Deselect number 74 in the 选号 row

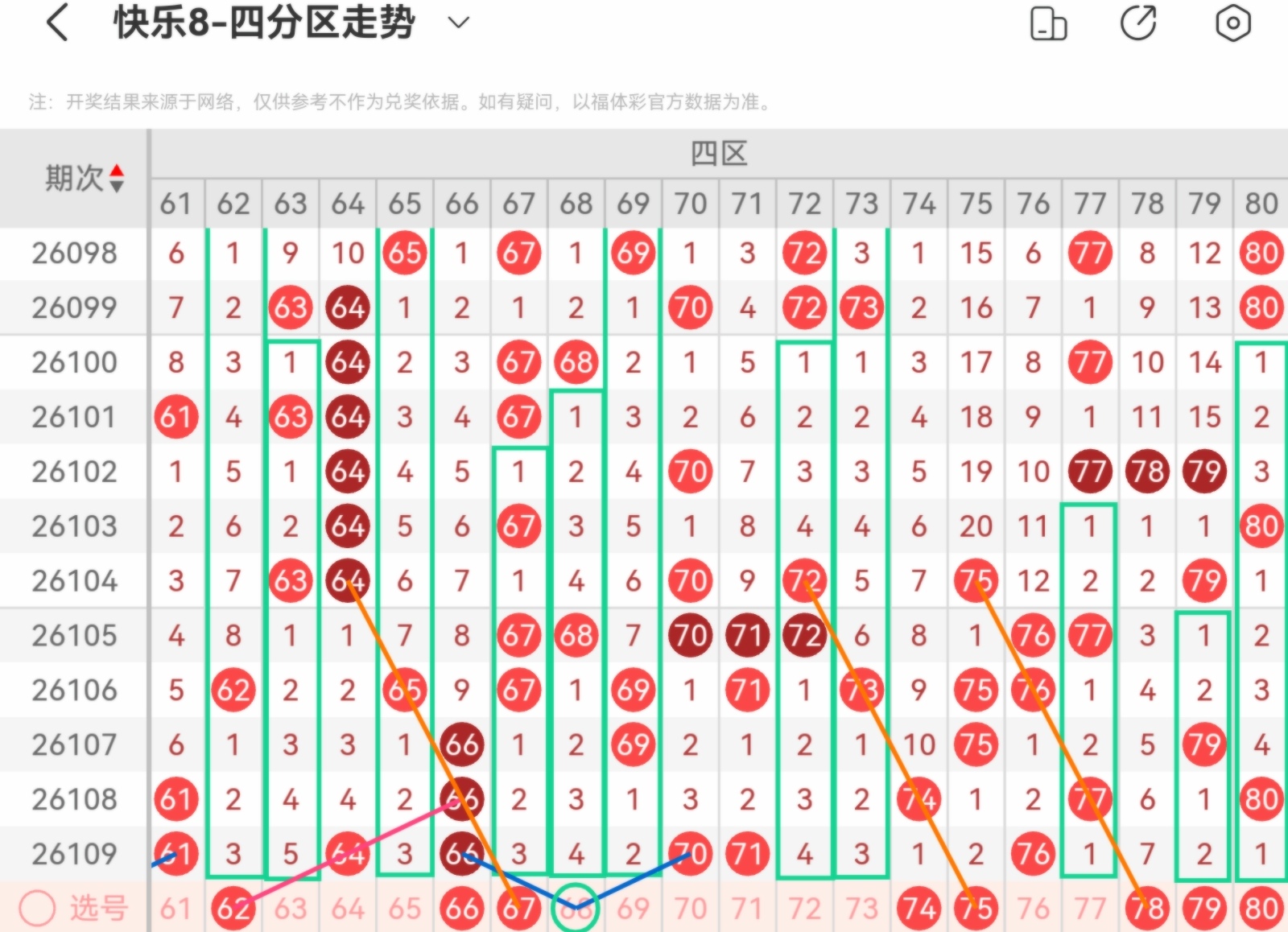coord(919,909)
